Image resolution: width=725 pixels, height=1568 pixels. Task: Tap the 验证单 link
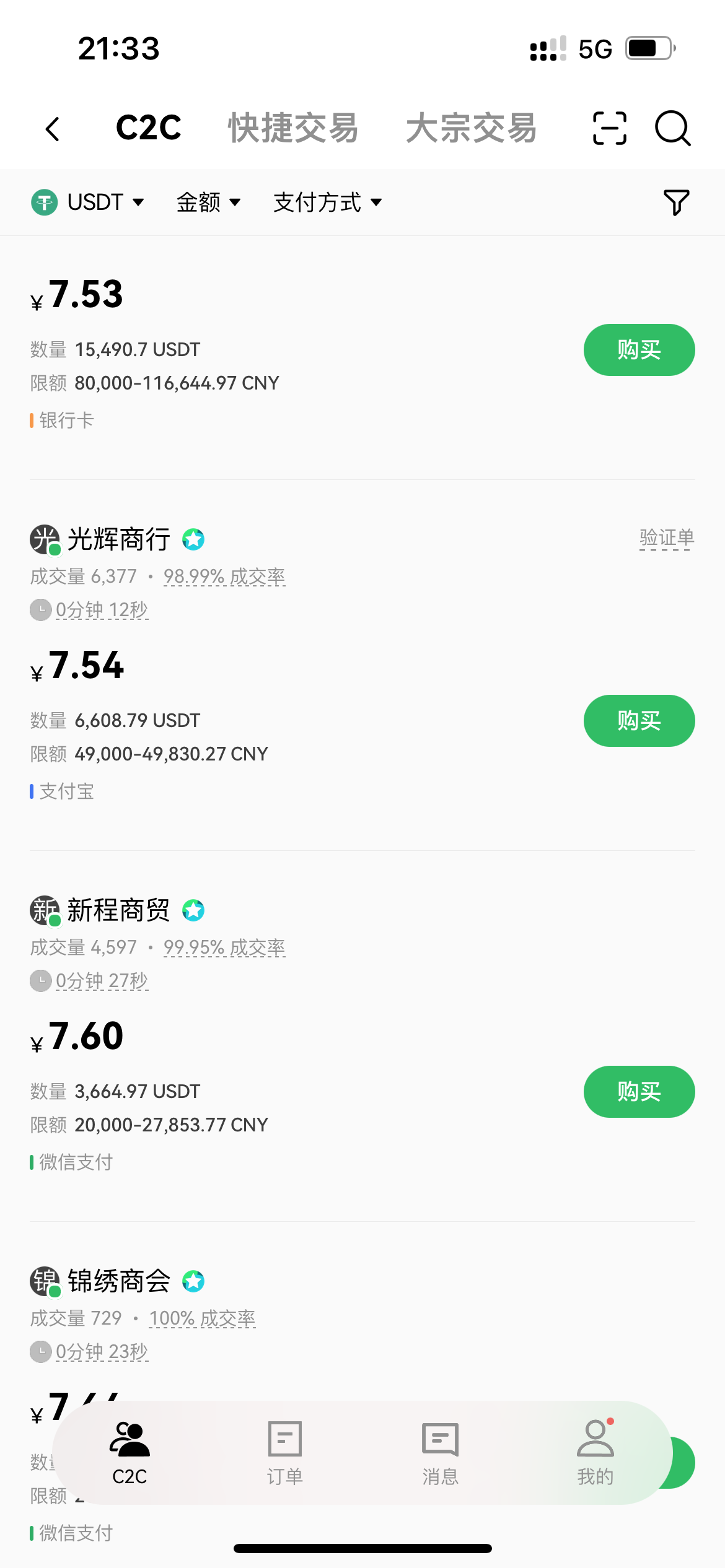coord(667,538)
